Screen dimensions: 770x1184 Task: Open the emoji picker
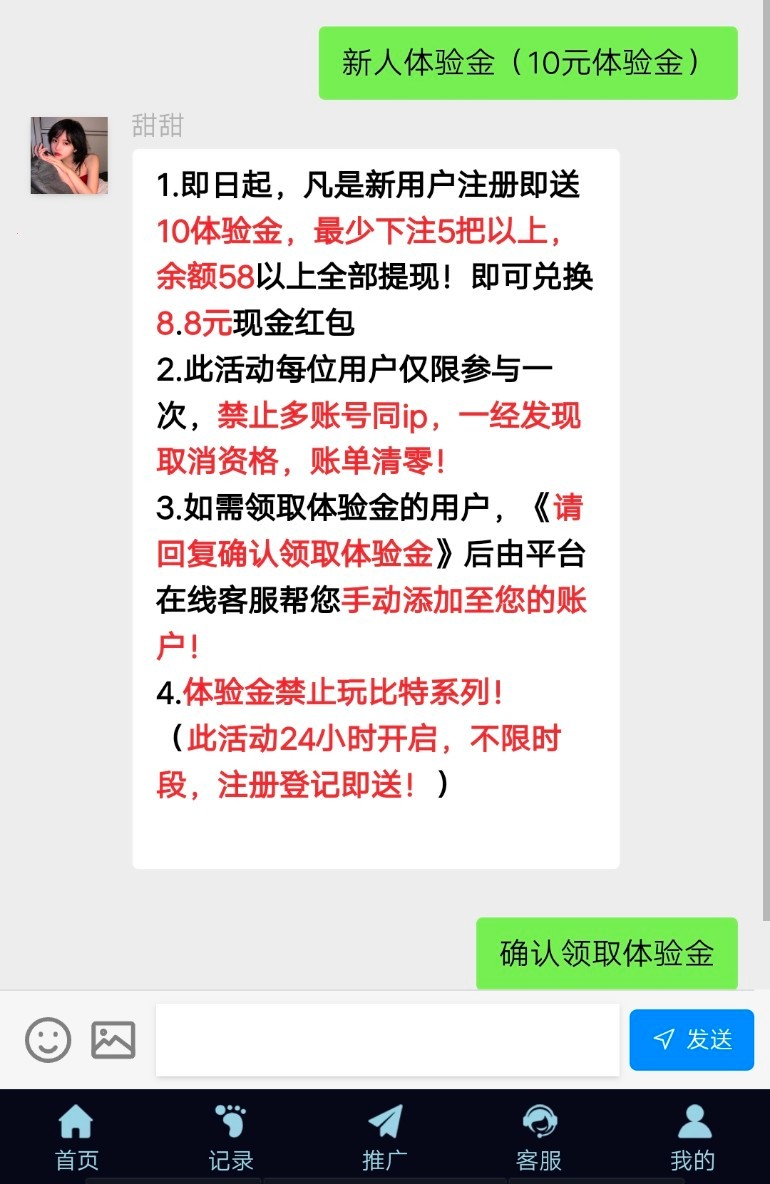click(x=48, y=1040)
